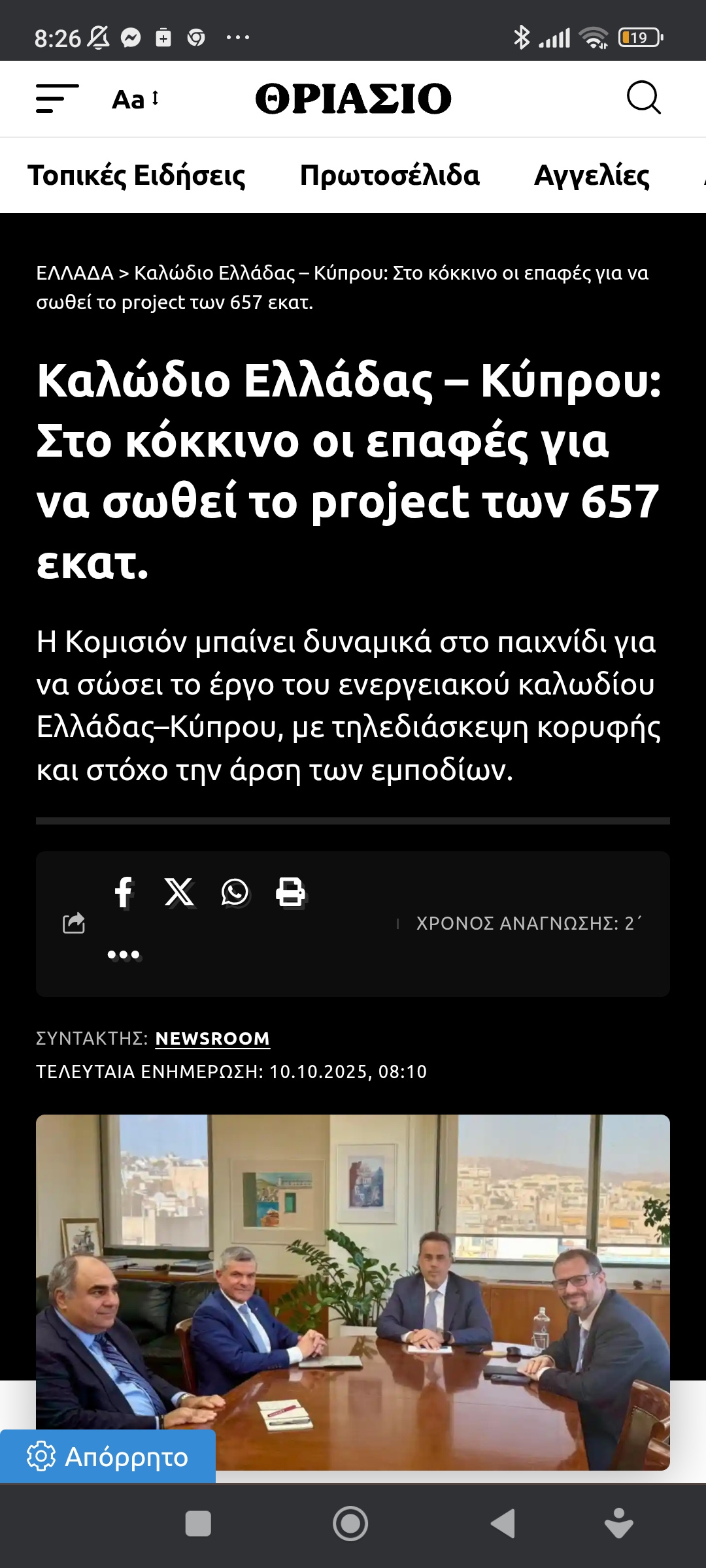Go to the ΘΡΙΑΣΙΟ homepage logo
Viewport: 706px width, 1568px height.
(x=353, y=99)
